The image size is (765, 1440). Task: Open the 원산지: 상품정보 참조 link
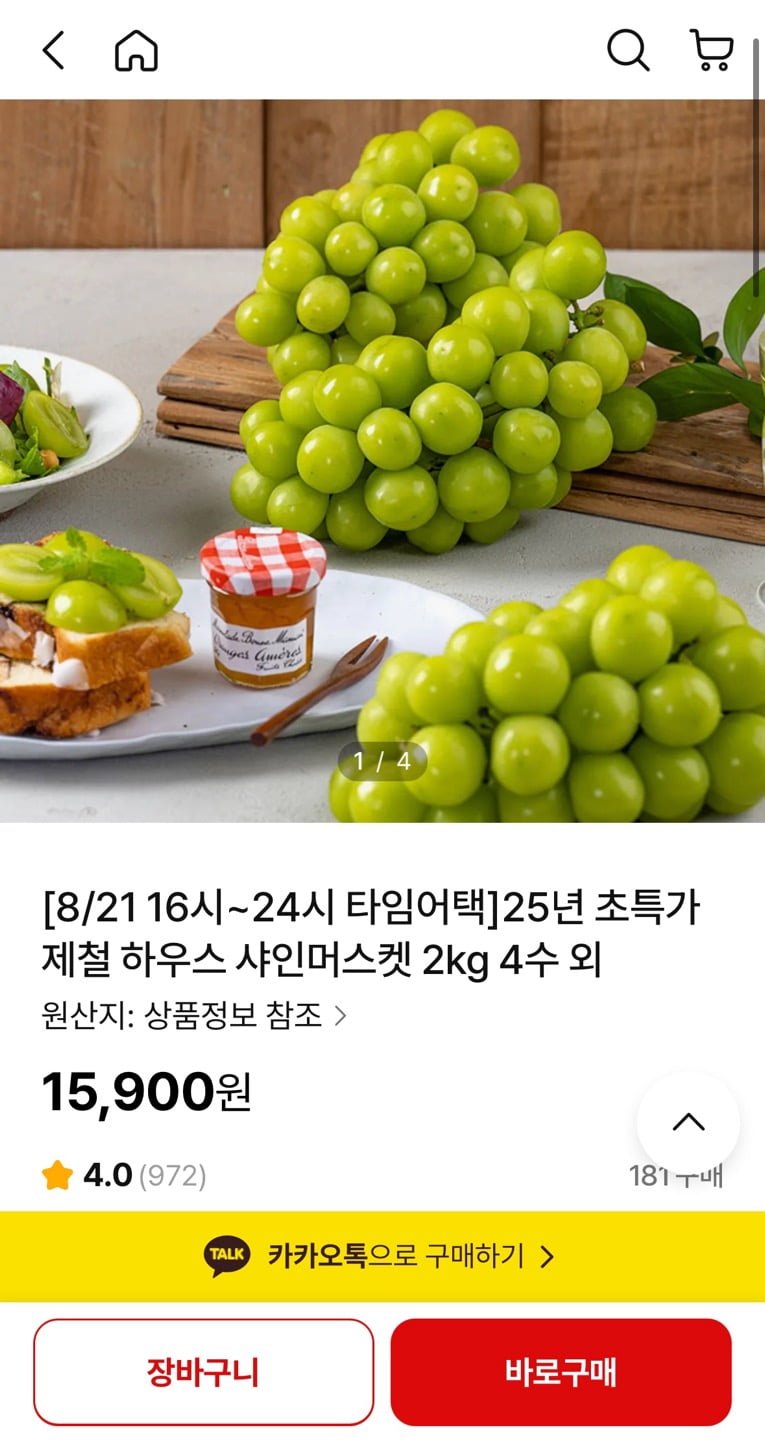(x=194, y=1016)
